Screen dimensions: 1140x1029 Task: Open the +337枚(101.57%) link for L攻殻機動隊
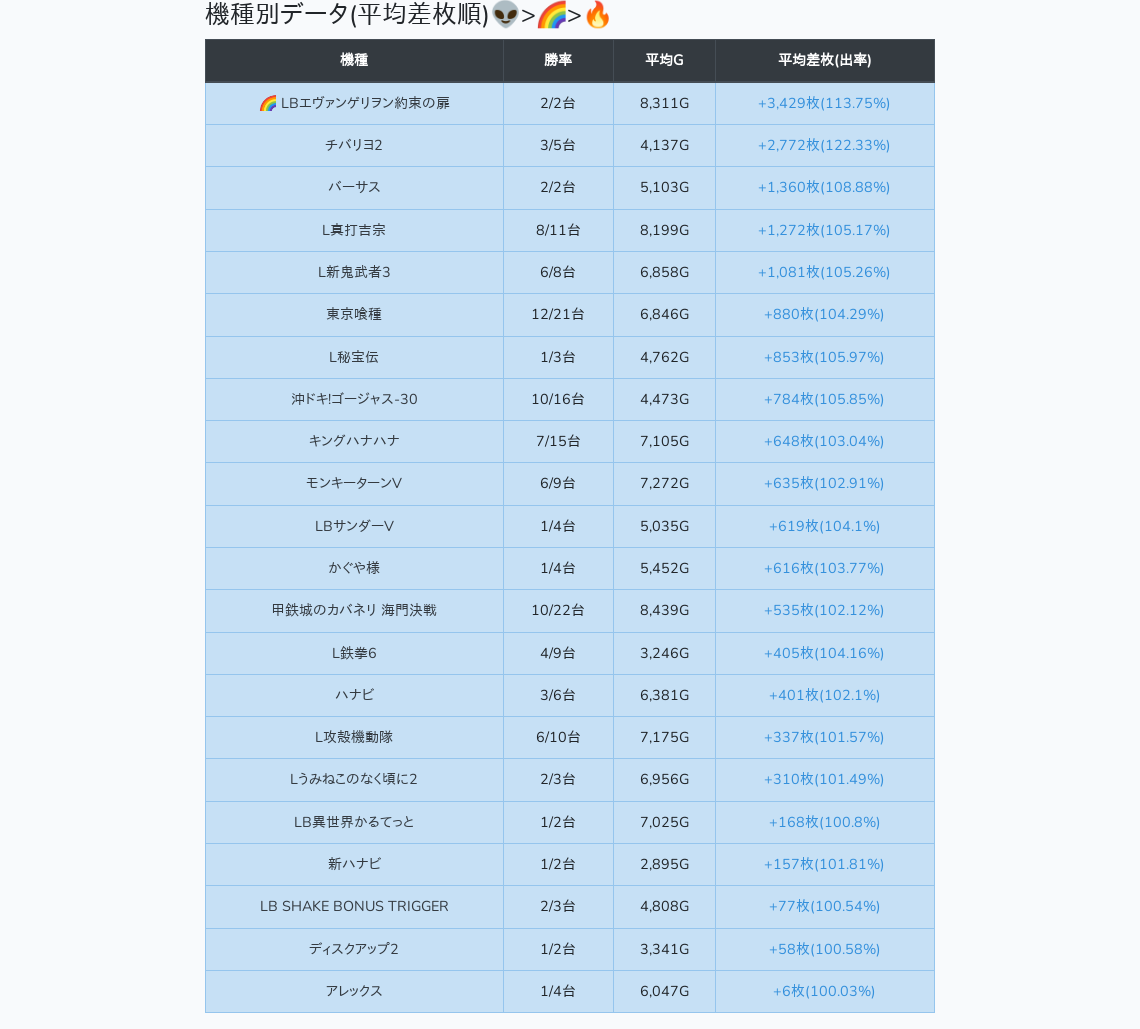point(823,737)
